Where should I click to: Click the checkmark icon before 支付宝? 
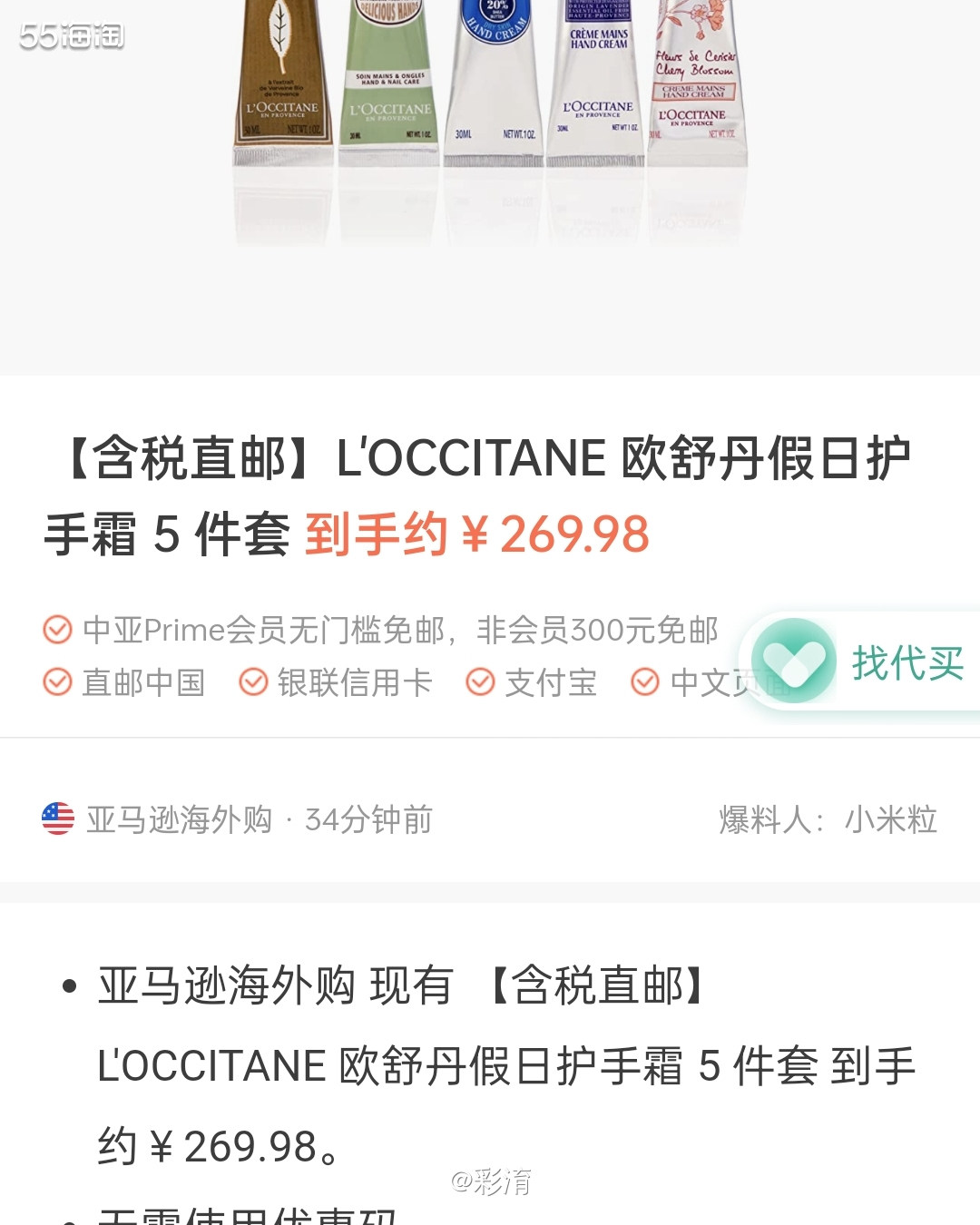479,682
